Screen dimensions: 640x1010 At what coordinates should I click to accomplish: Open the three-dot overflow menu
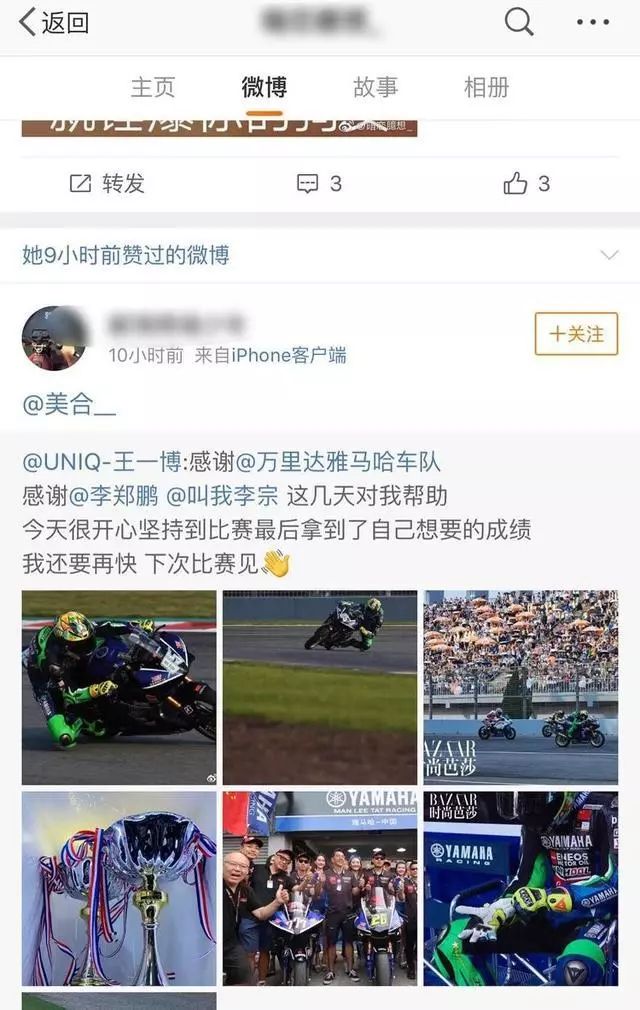(593, 22)
